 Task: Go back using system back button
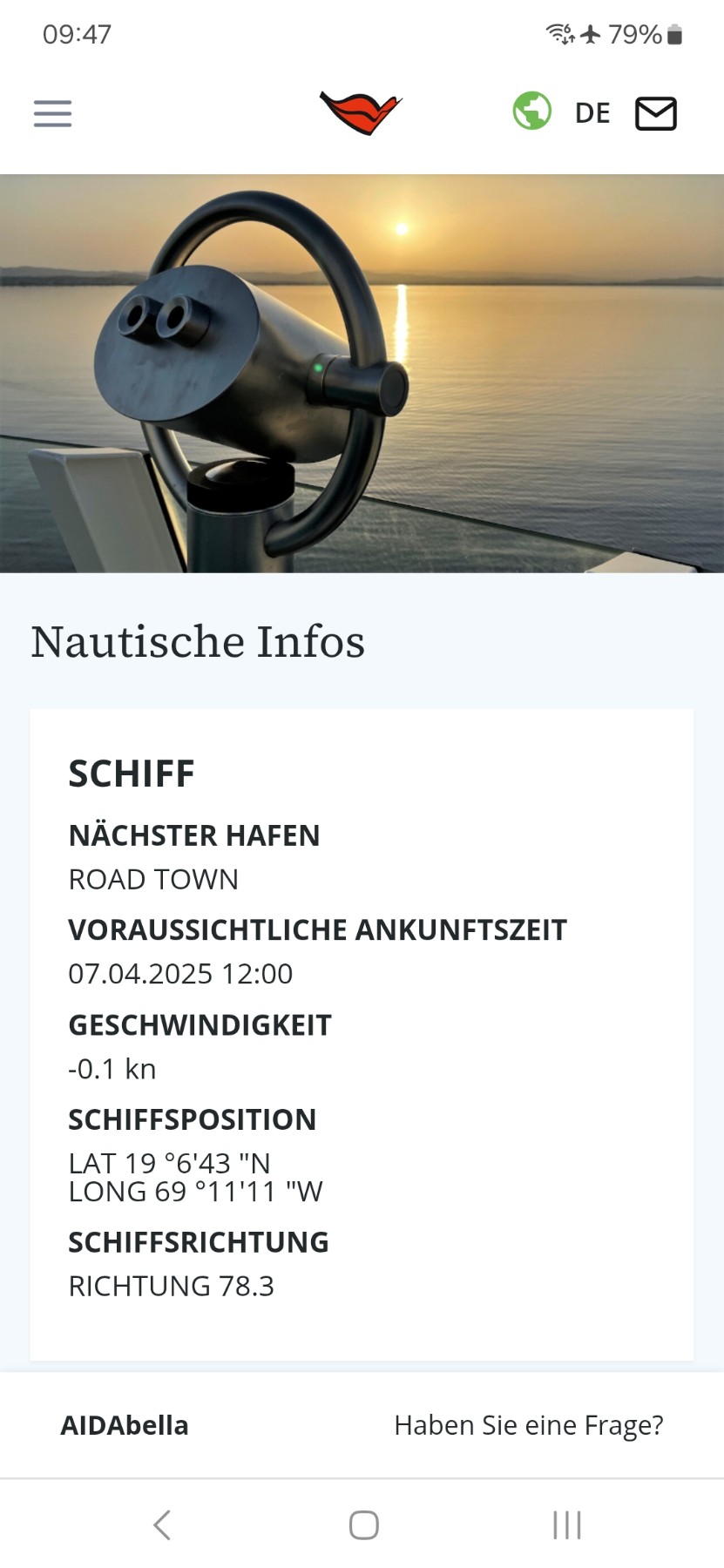tap(162, 1524)
